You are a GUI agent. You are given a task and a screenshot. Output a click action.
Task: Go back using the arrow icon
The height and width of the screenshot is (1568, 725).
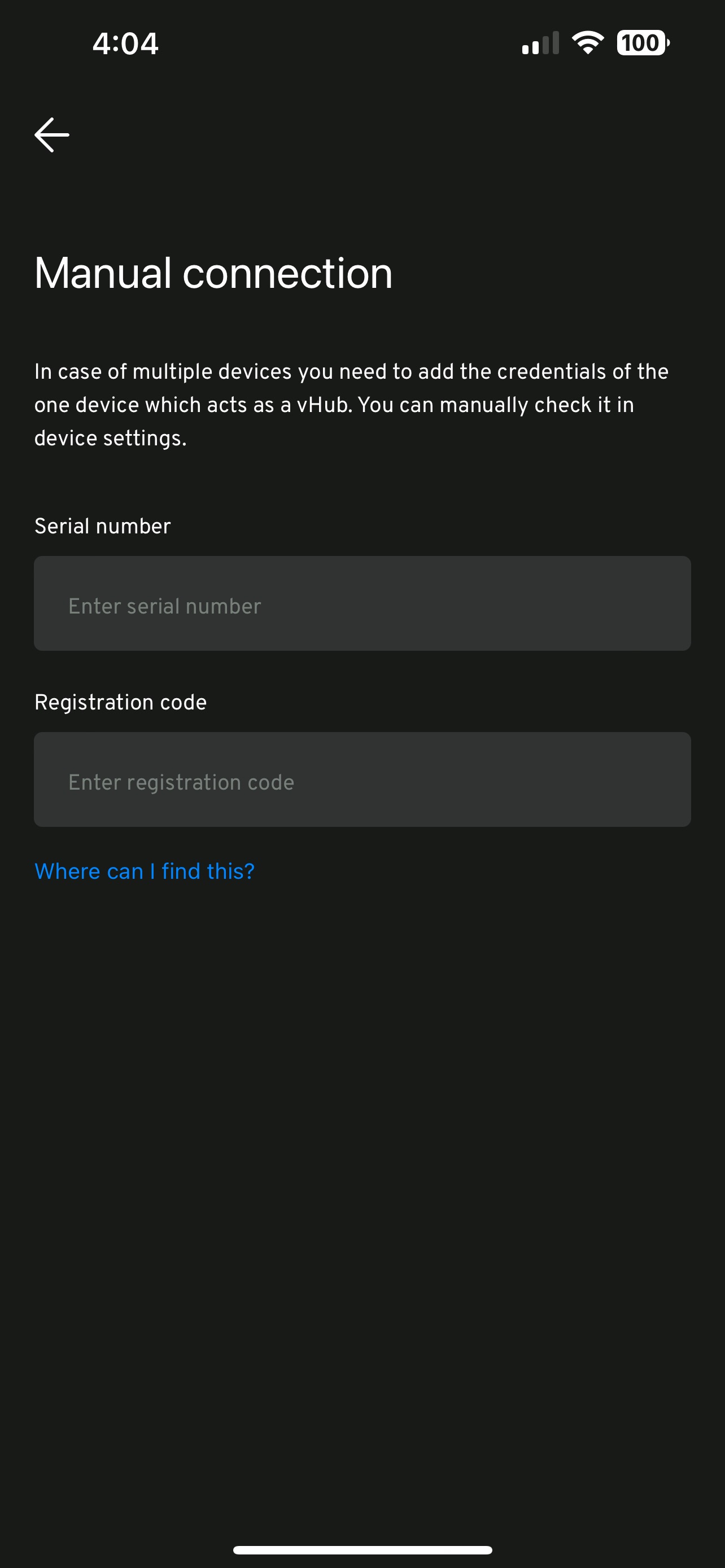[x=52, y=134]
